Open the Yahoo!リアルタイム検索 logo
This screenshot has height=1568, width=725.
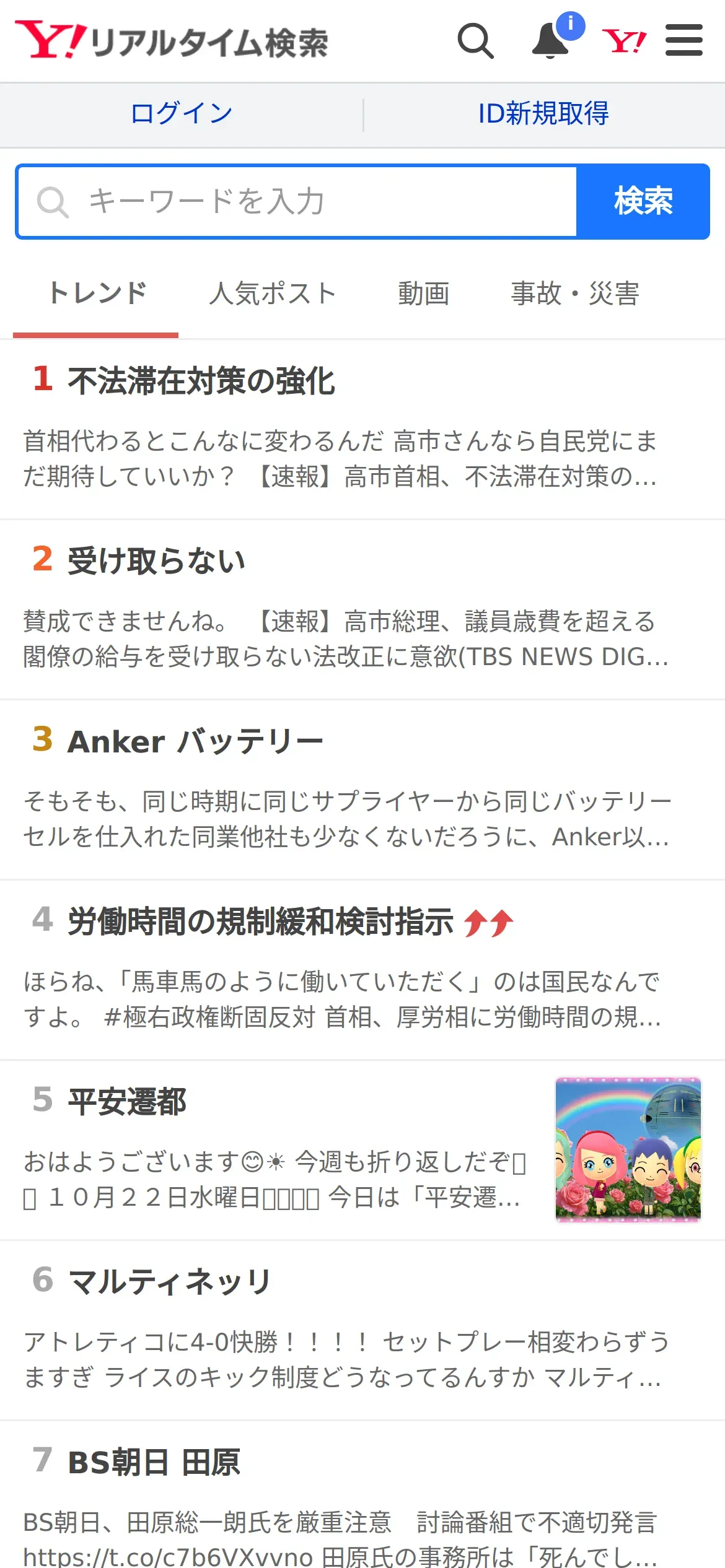[x=172, y=41]
